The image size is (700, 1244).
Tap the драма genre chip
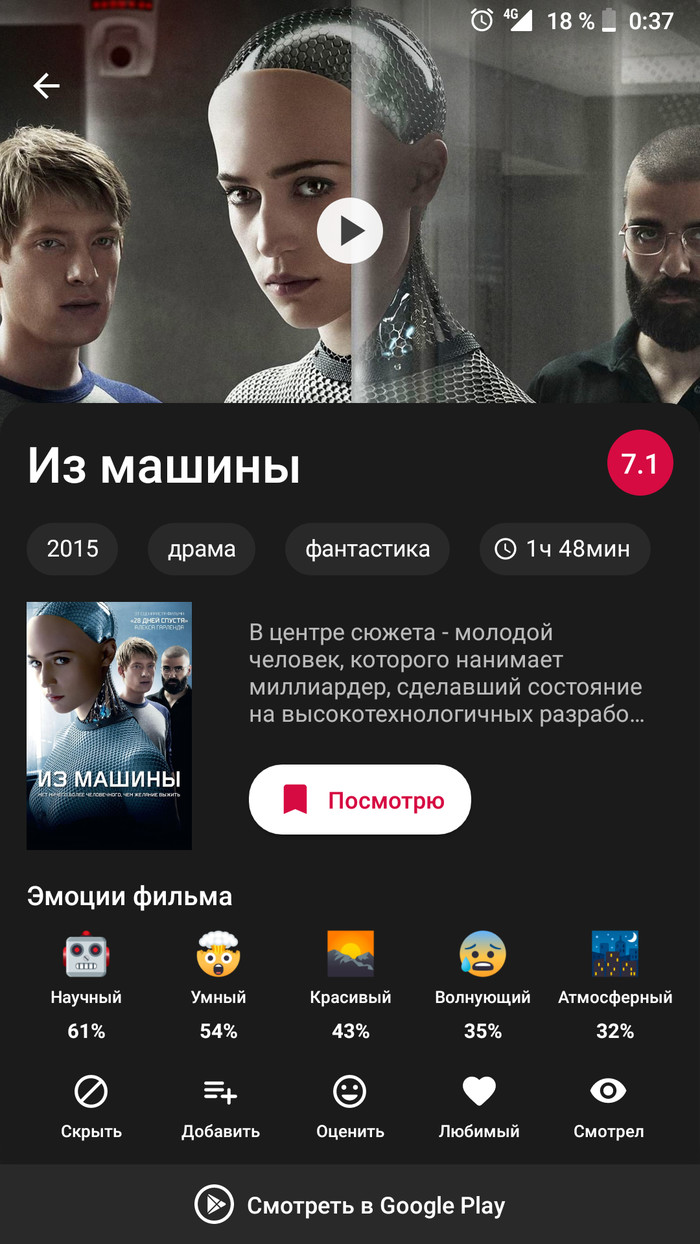click(x=202, y=549)
